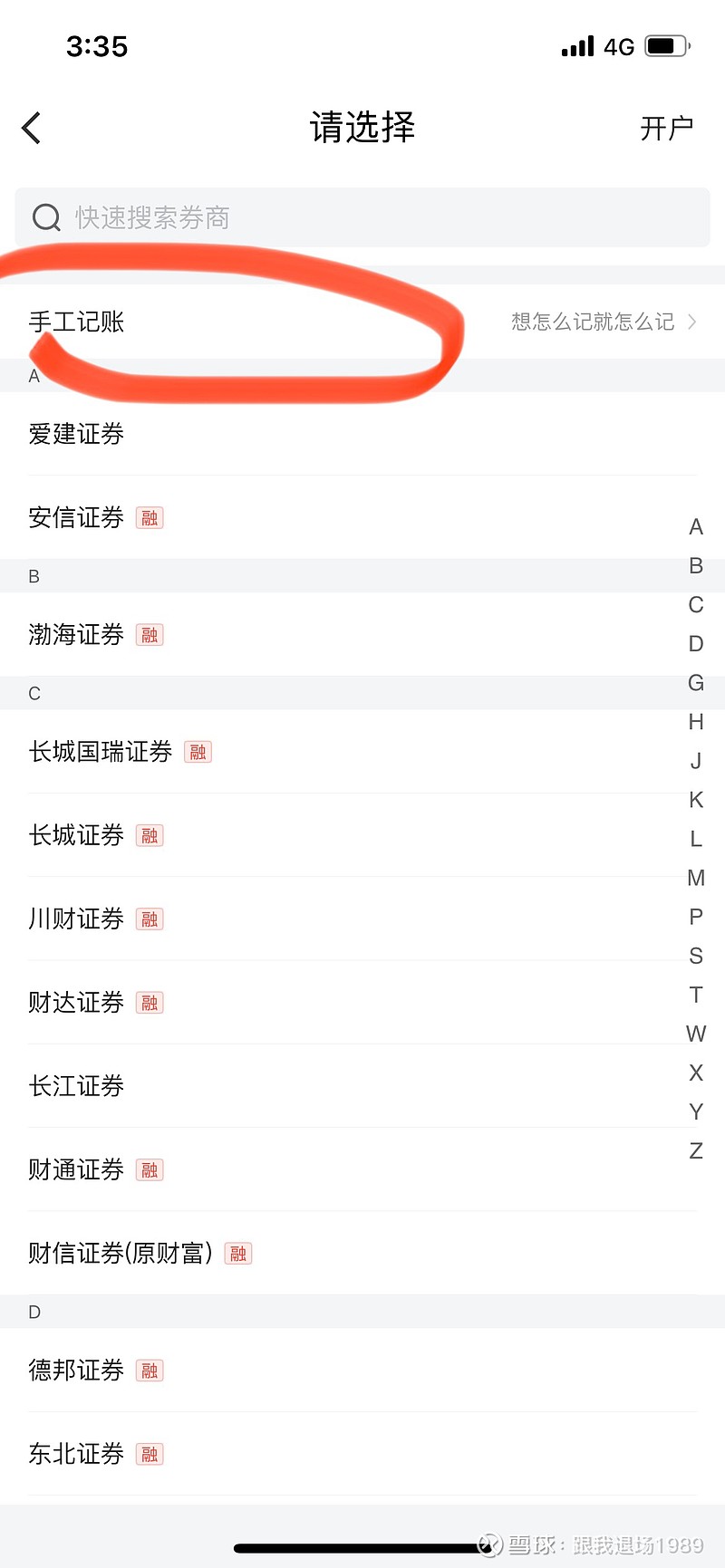Jump to letter S in the side index
This screenshot has width=725, height=1568.
695,956
